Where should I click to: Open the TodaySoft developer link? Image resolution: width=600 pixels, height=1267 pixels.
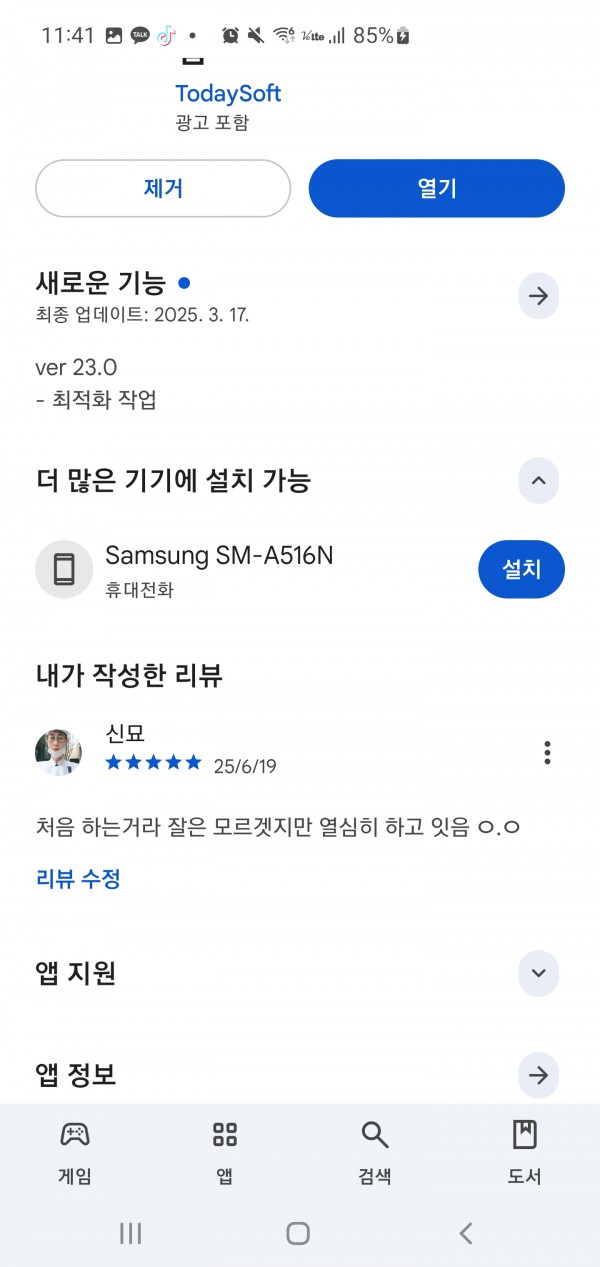point(228,94)
